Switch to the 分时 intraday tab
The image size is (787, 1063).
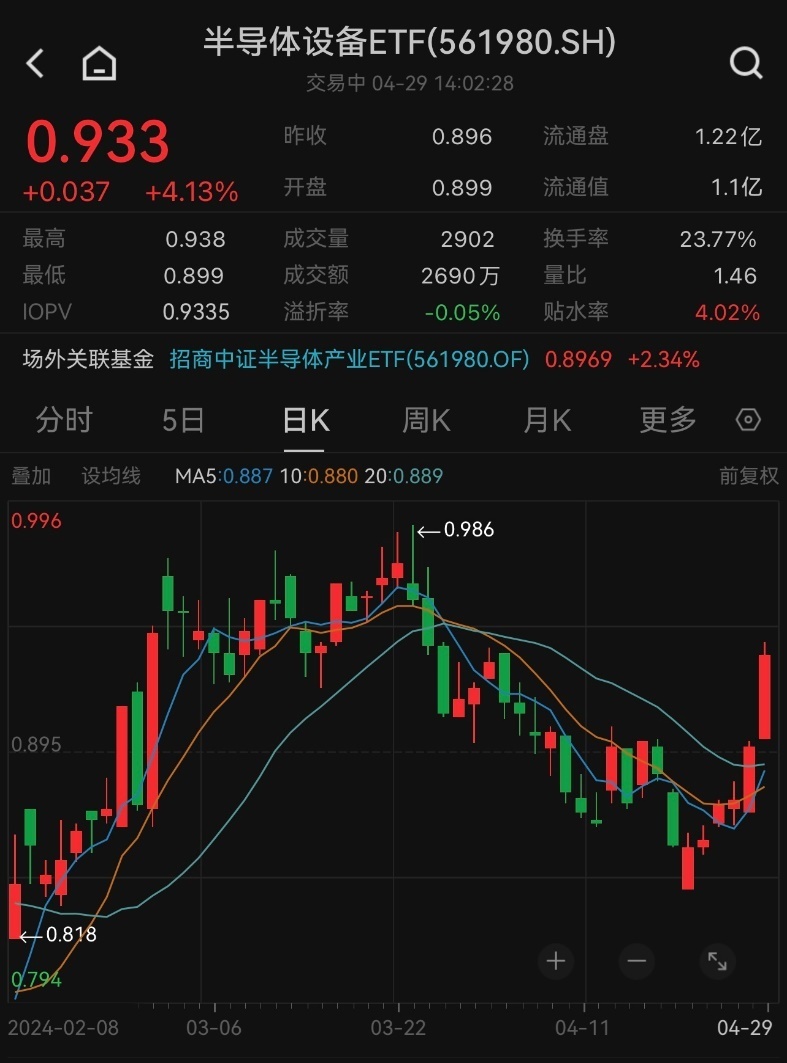point(64,420)
